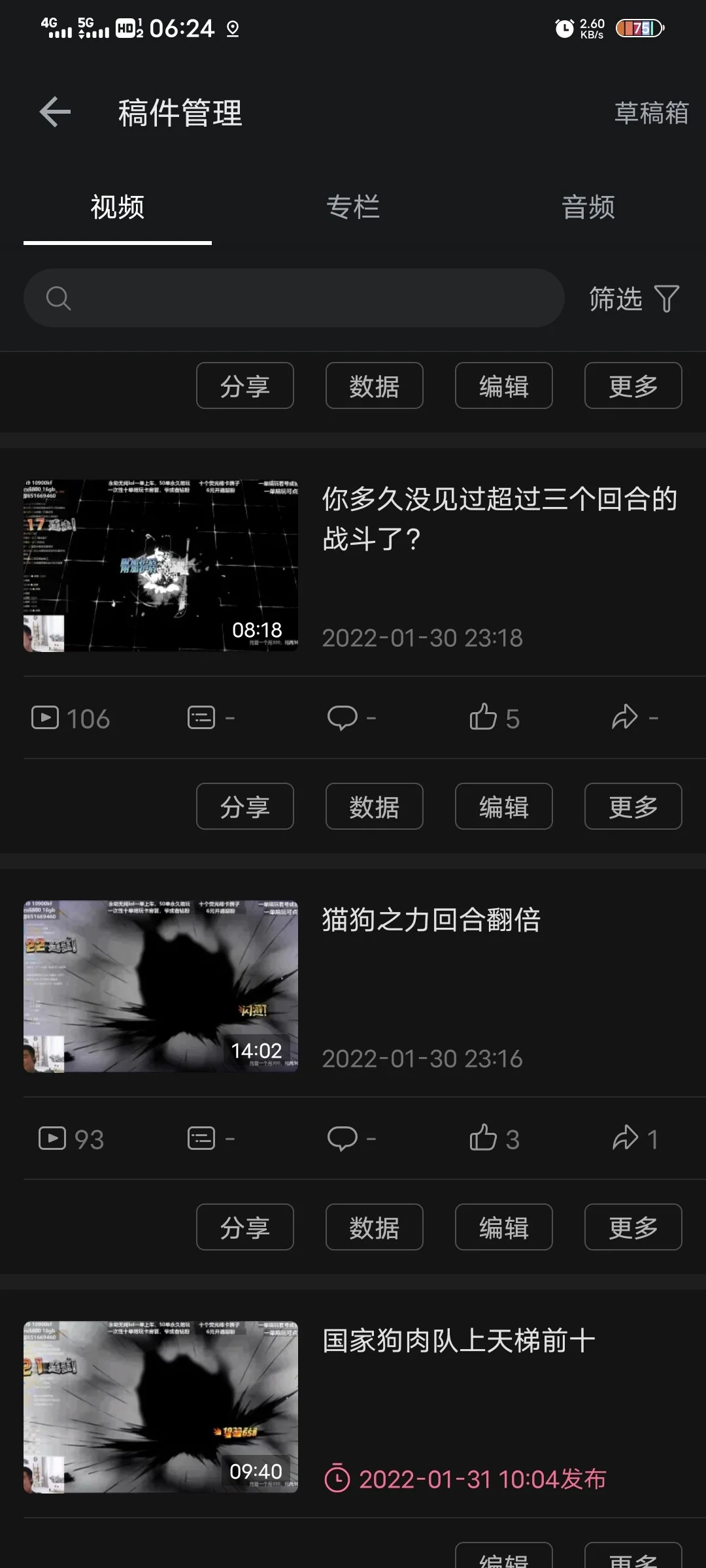View 数据 for 猫狗之力回合翻倍
The width and height of the screenshot is (706, 1568).
click(x=374, y=1228)
